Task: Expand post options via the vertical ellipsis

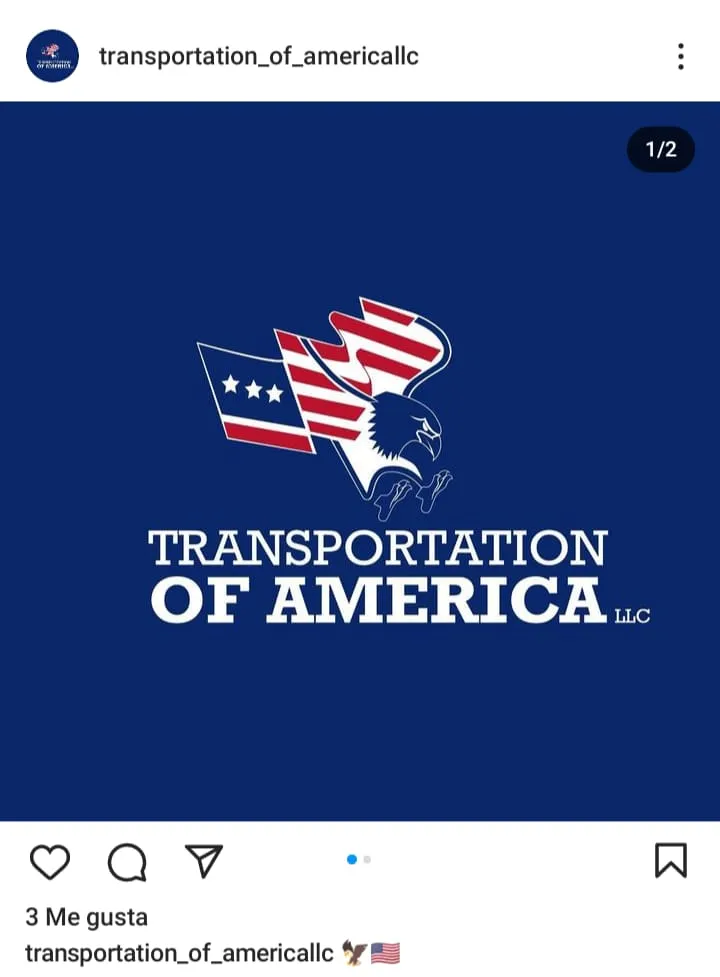Action: 682,56
